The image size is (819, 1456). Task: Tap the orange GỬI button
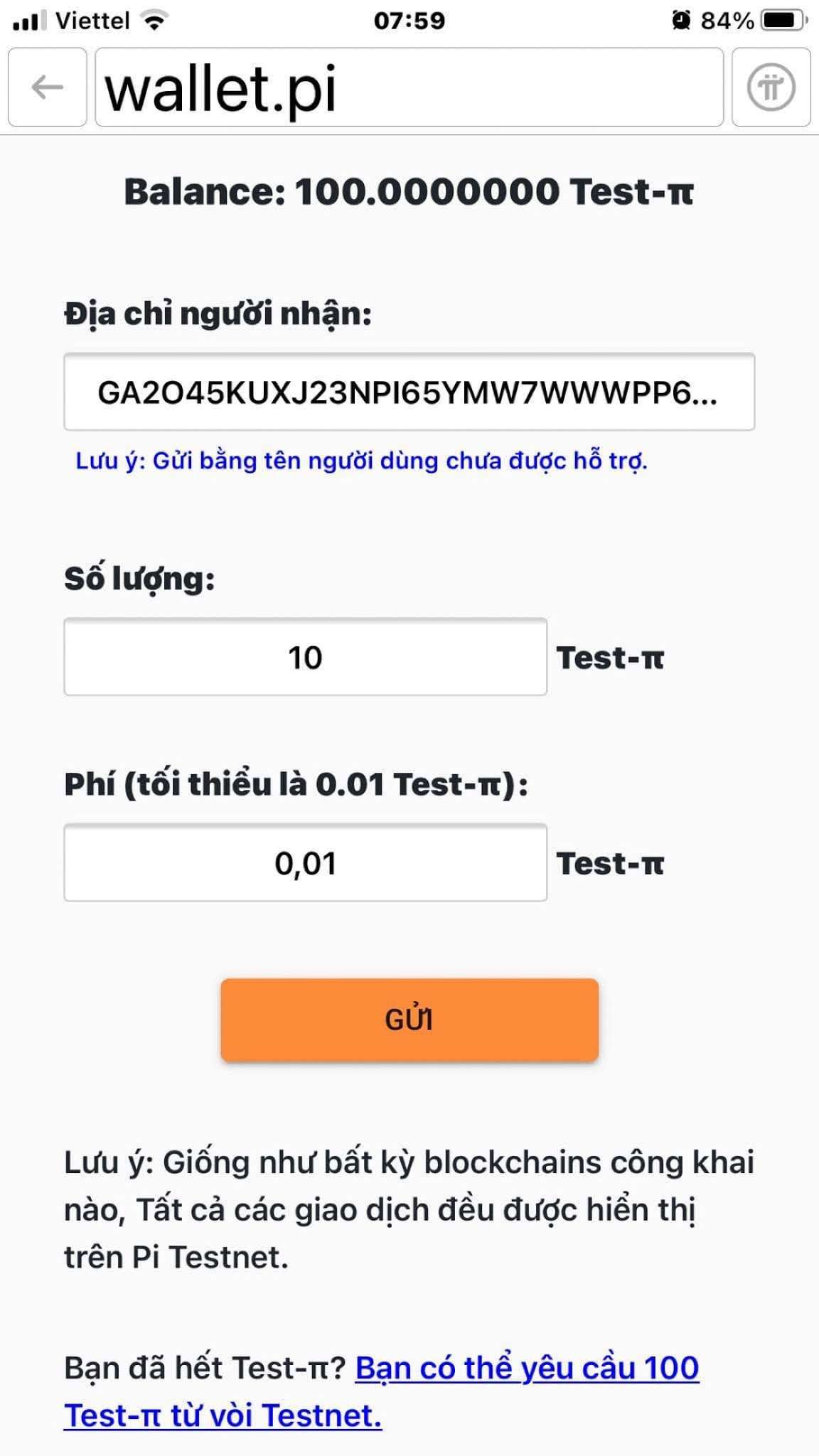pos(409,1020)
